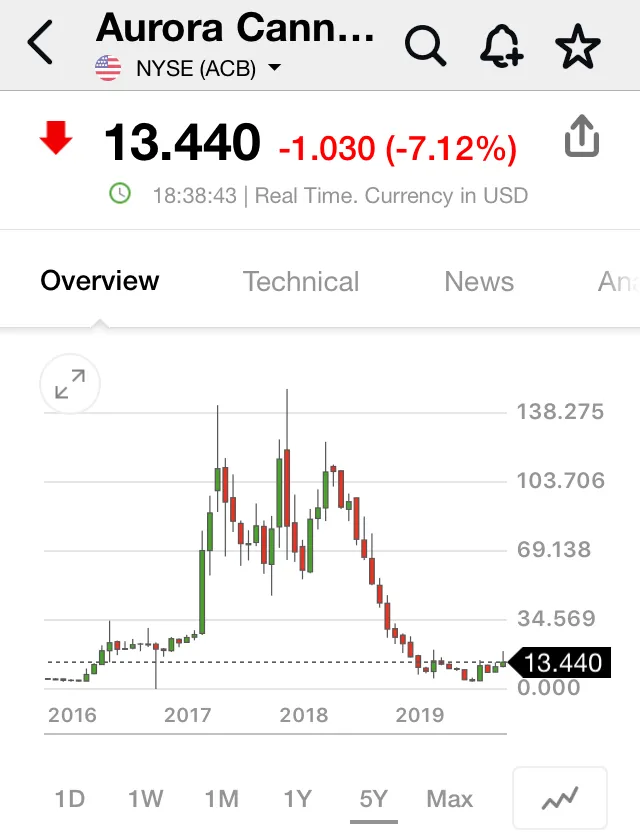The height and width of the screenshot is (838, 640).
Task: Switch to the Technical tab
Action: pyautogui.click(x=301, y=282)
